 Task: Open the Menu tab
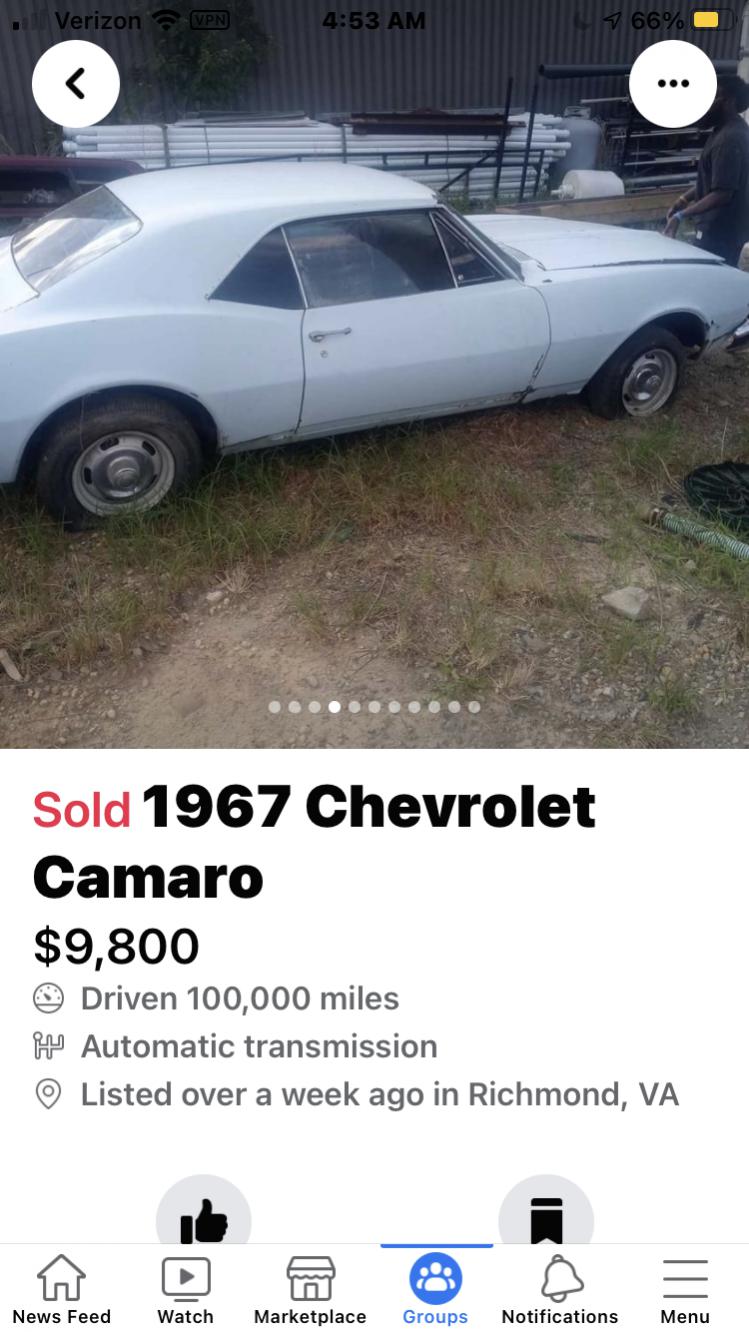(x=685, y=1289)
